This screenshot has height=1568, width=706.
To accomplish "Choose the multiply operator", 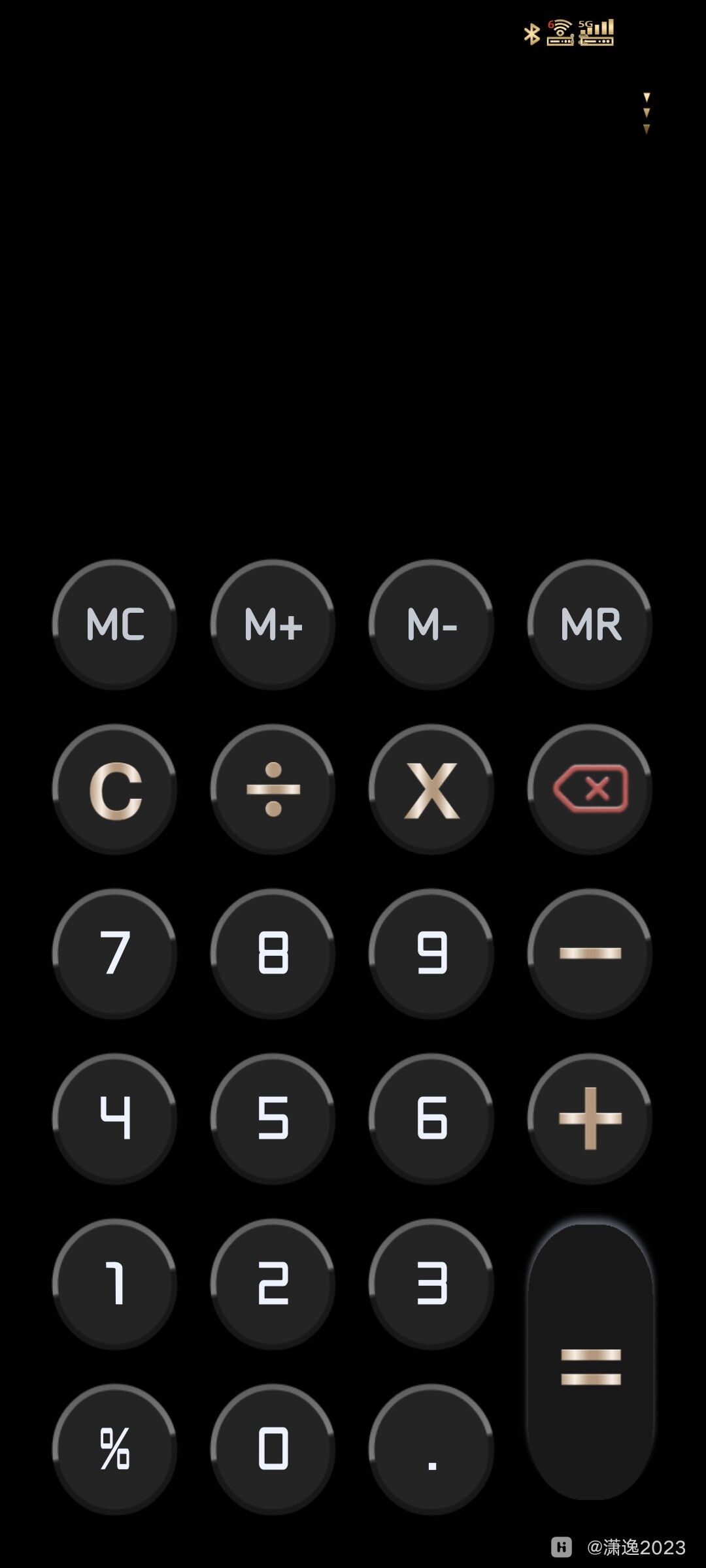I will (431, 790).
